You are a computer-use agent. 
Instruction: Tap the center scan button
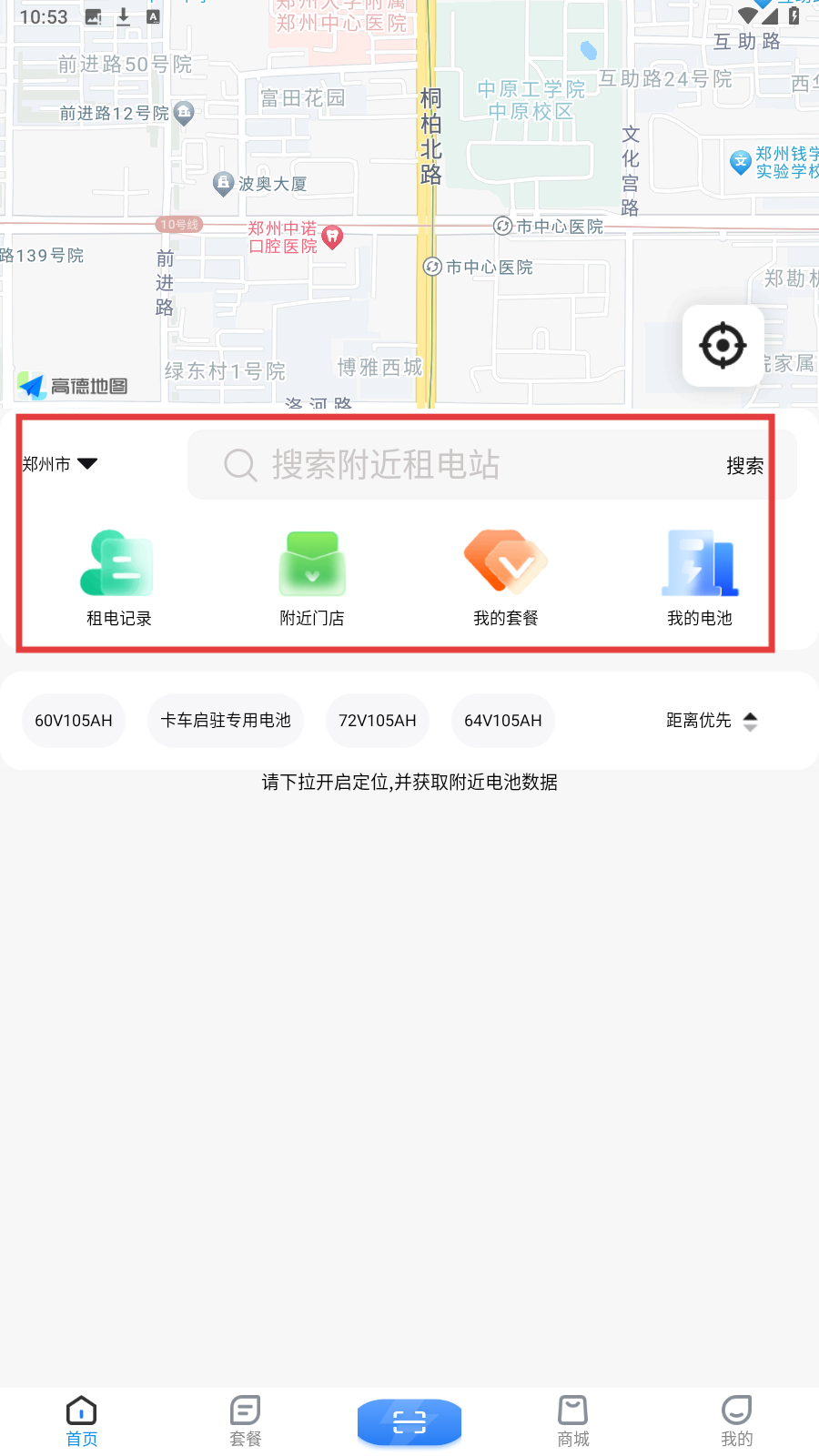click(x=409, y=1421)
